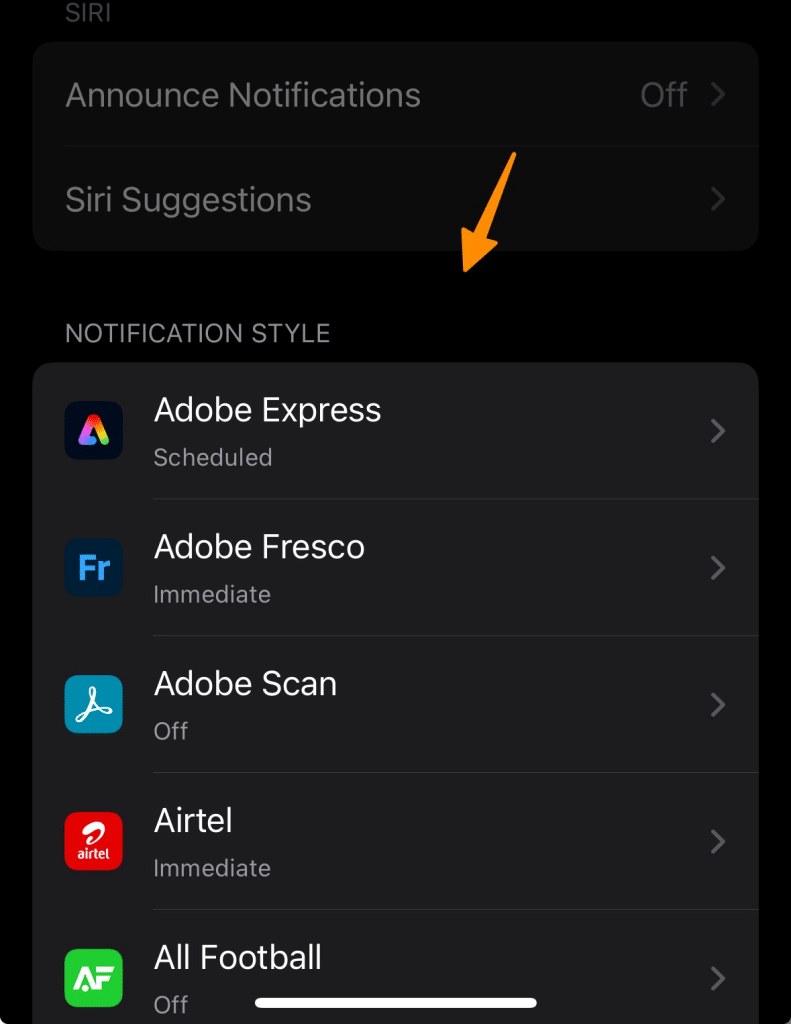Tap the Off status next to Announce Notifications

[663, 94]
